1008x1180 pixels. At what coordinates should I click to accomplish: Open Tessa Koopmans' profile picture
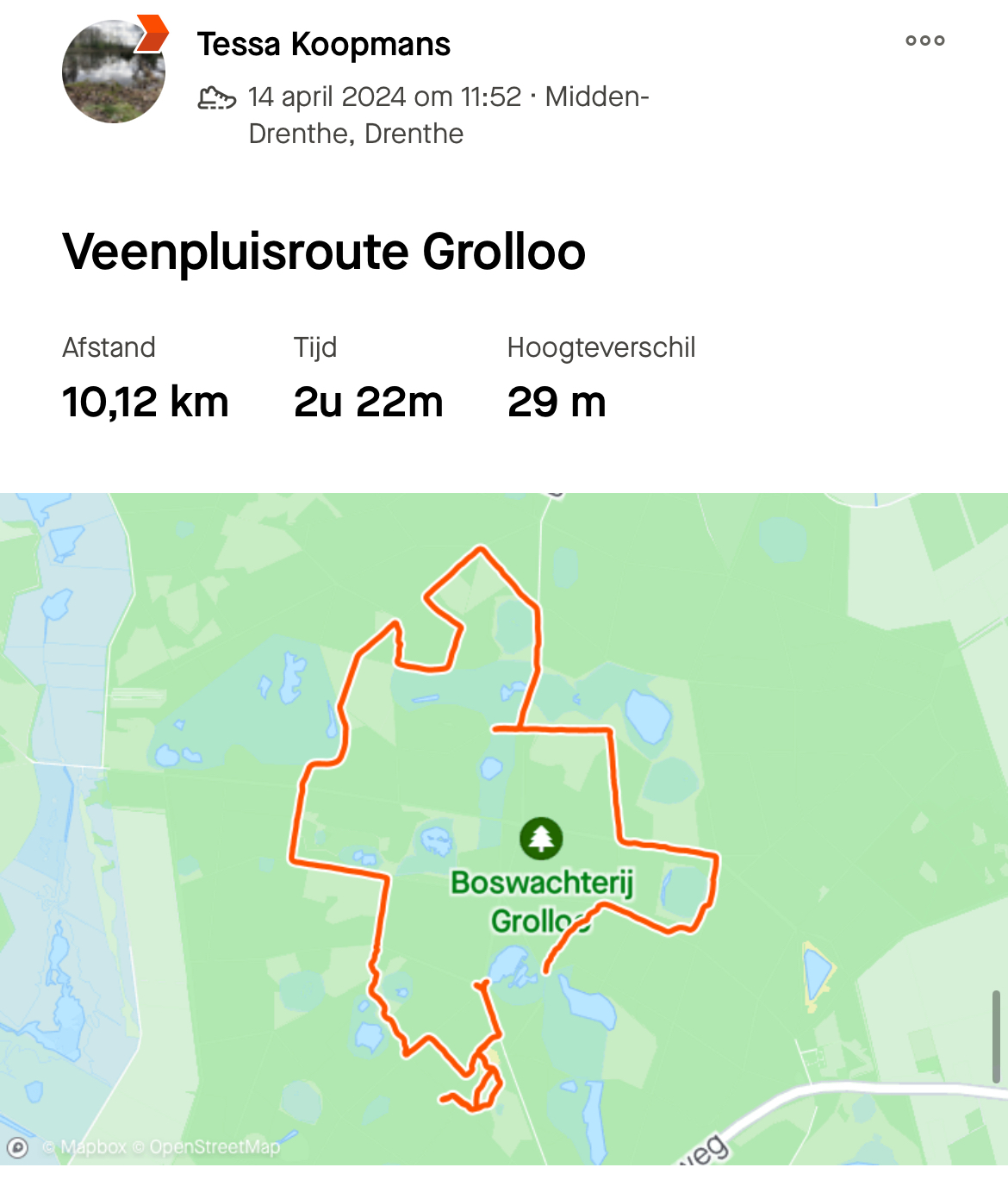(x=114, y=72)
